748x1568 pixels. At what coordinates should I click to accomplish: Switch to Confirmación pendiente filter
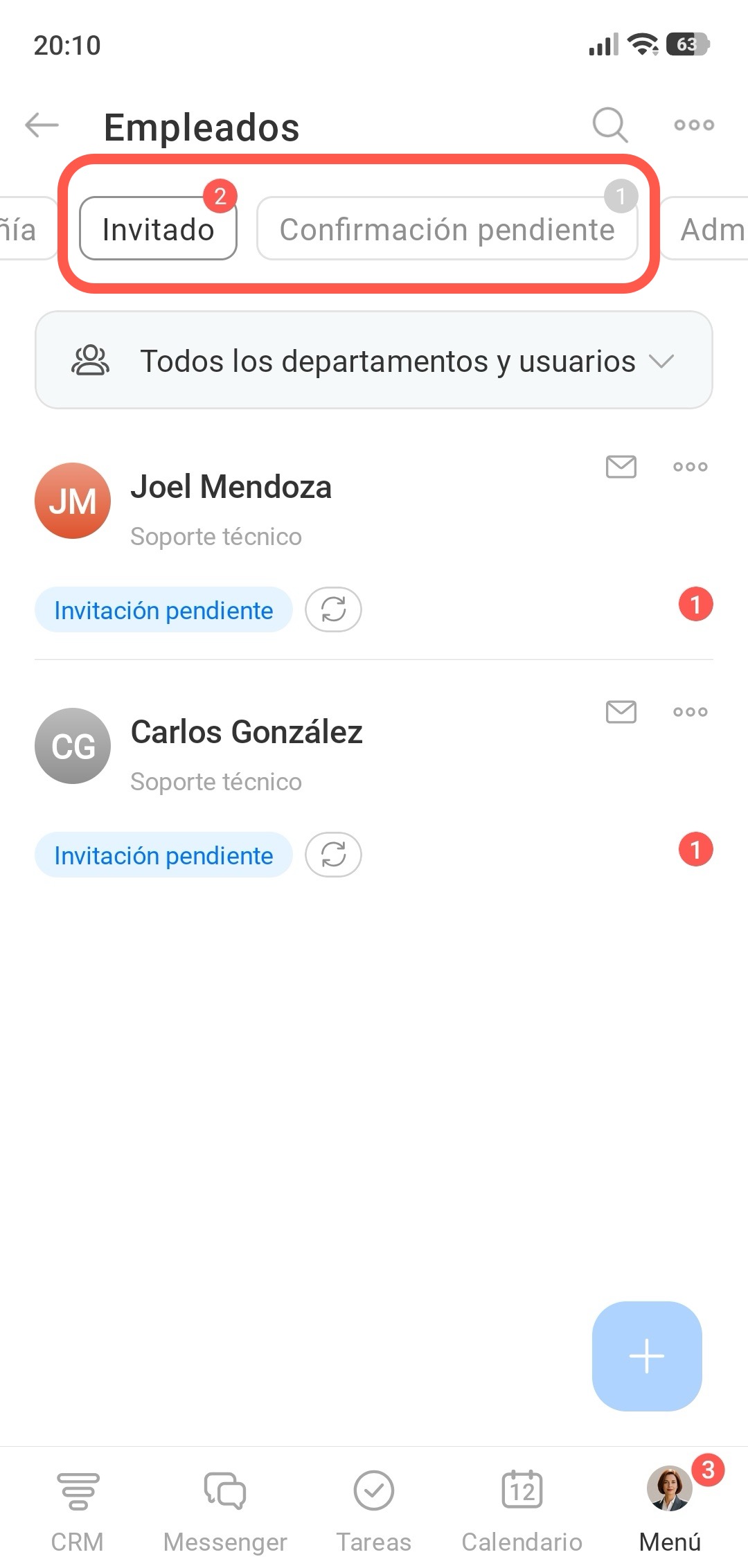pos(447,229)
